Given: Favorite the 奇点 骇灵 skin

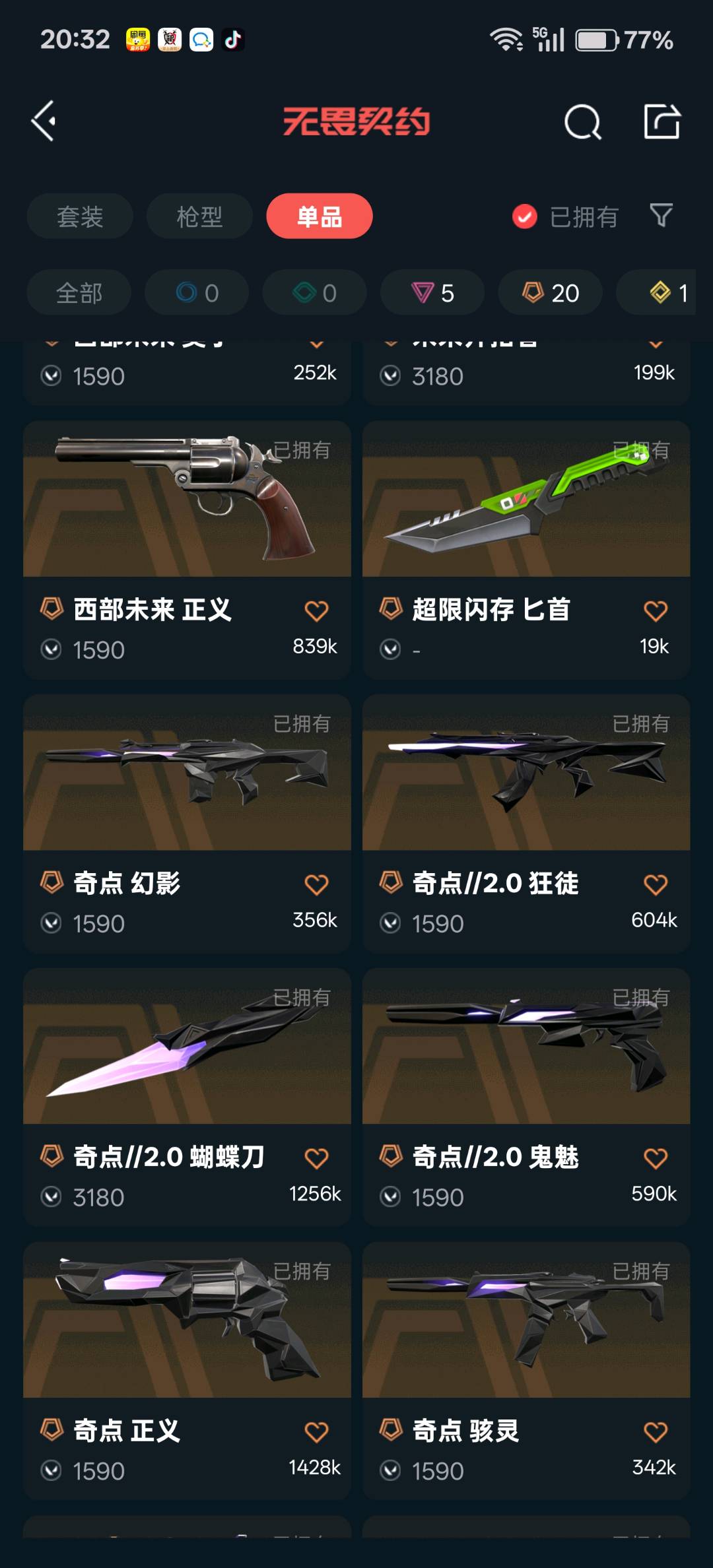Looking at the screenshot, I should coord(656,1432).
